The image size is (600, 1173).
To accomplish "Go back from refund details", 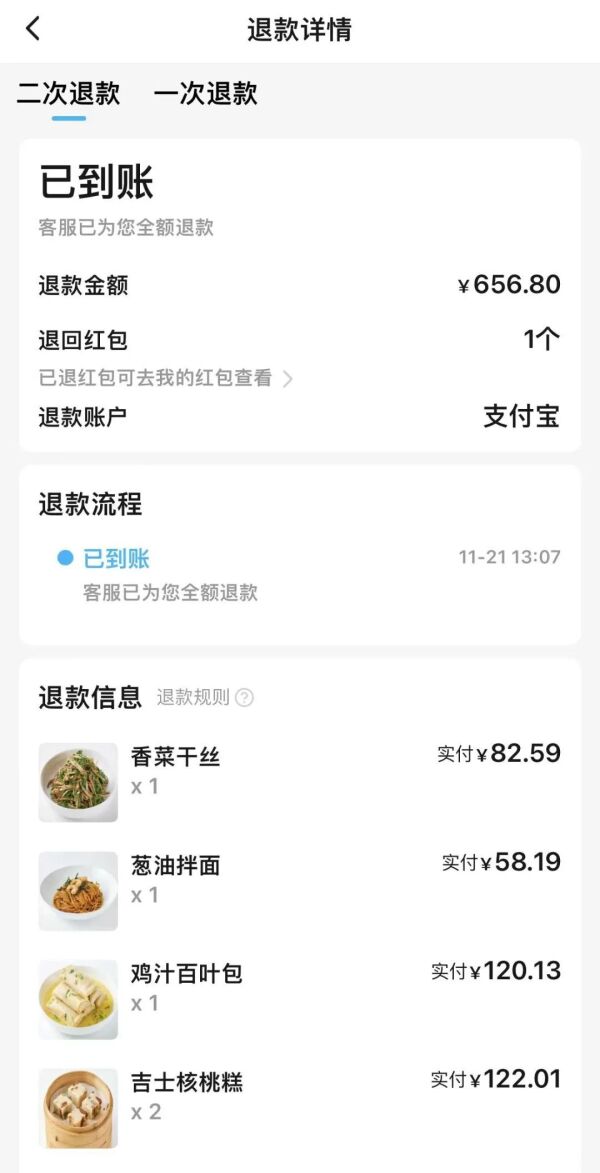I will coord(33,29).
